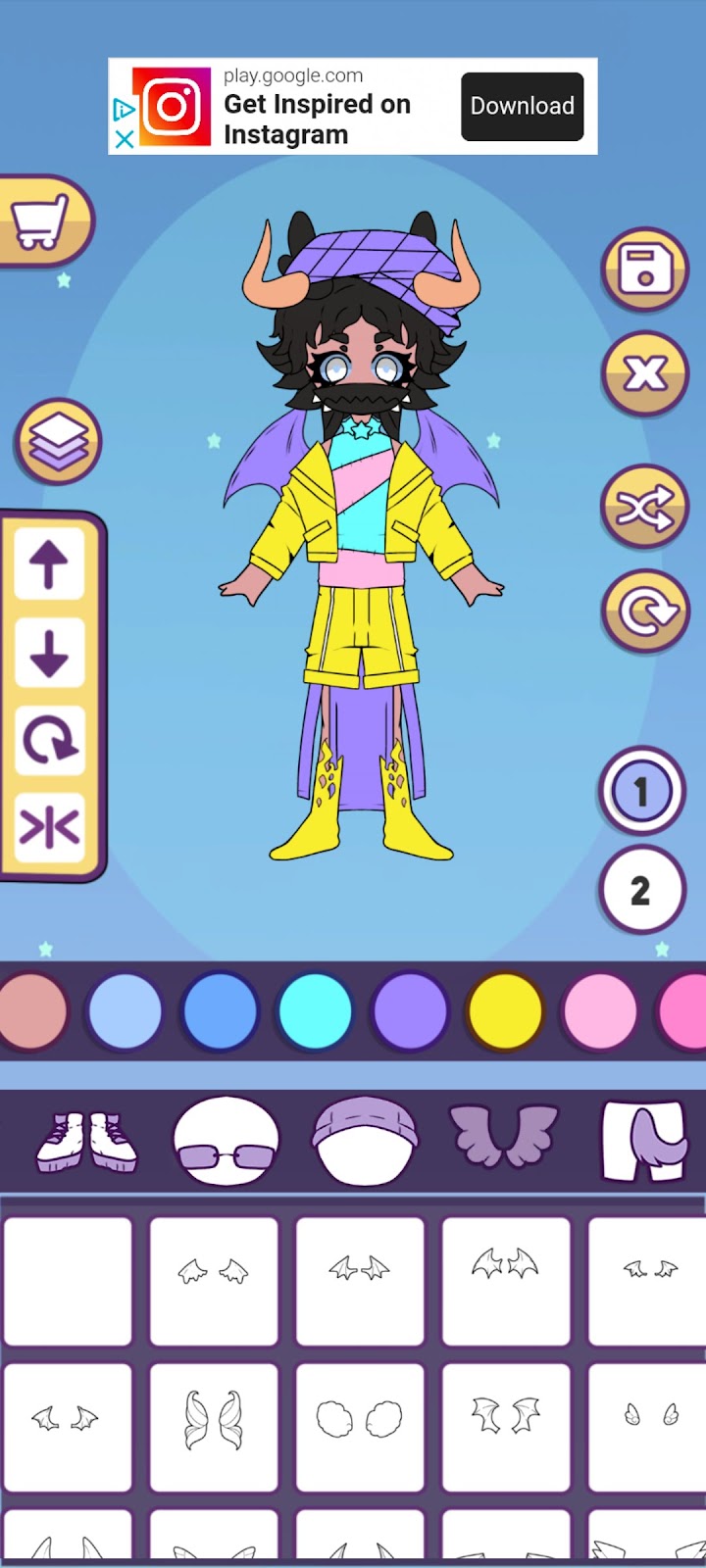Pick the yellow color swatch

click(x=505, y=1011)
